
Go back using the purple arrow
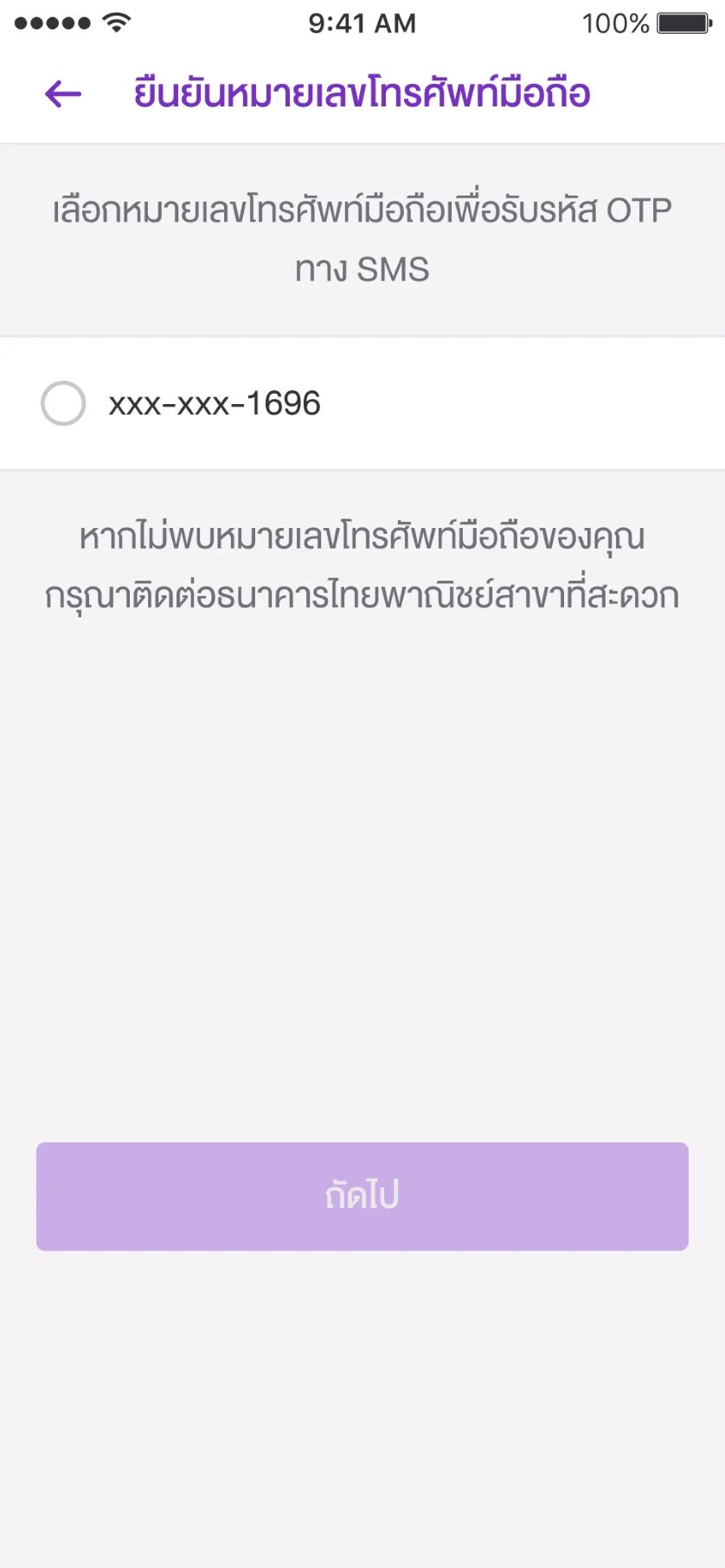tap(63, 93)
